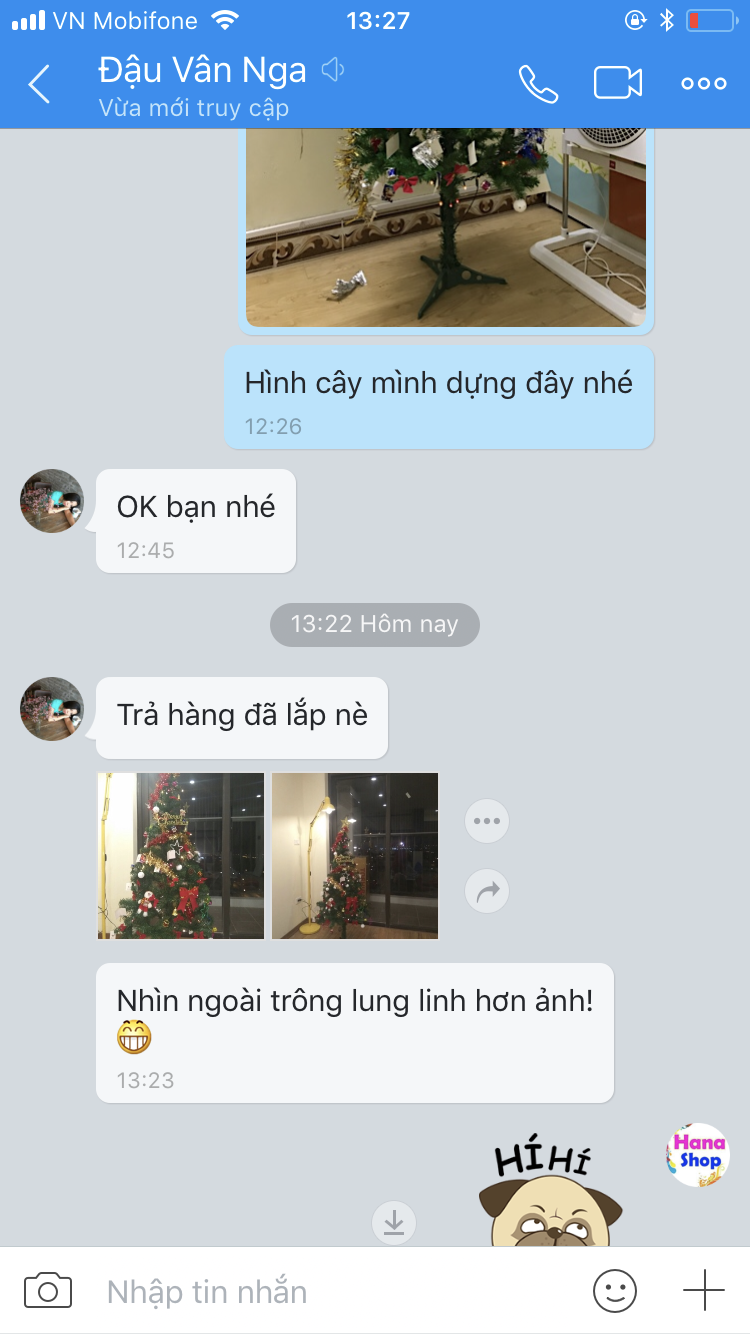View the avatar beside OK bạn nhé

click(52, 501)
